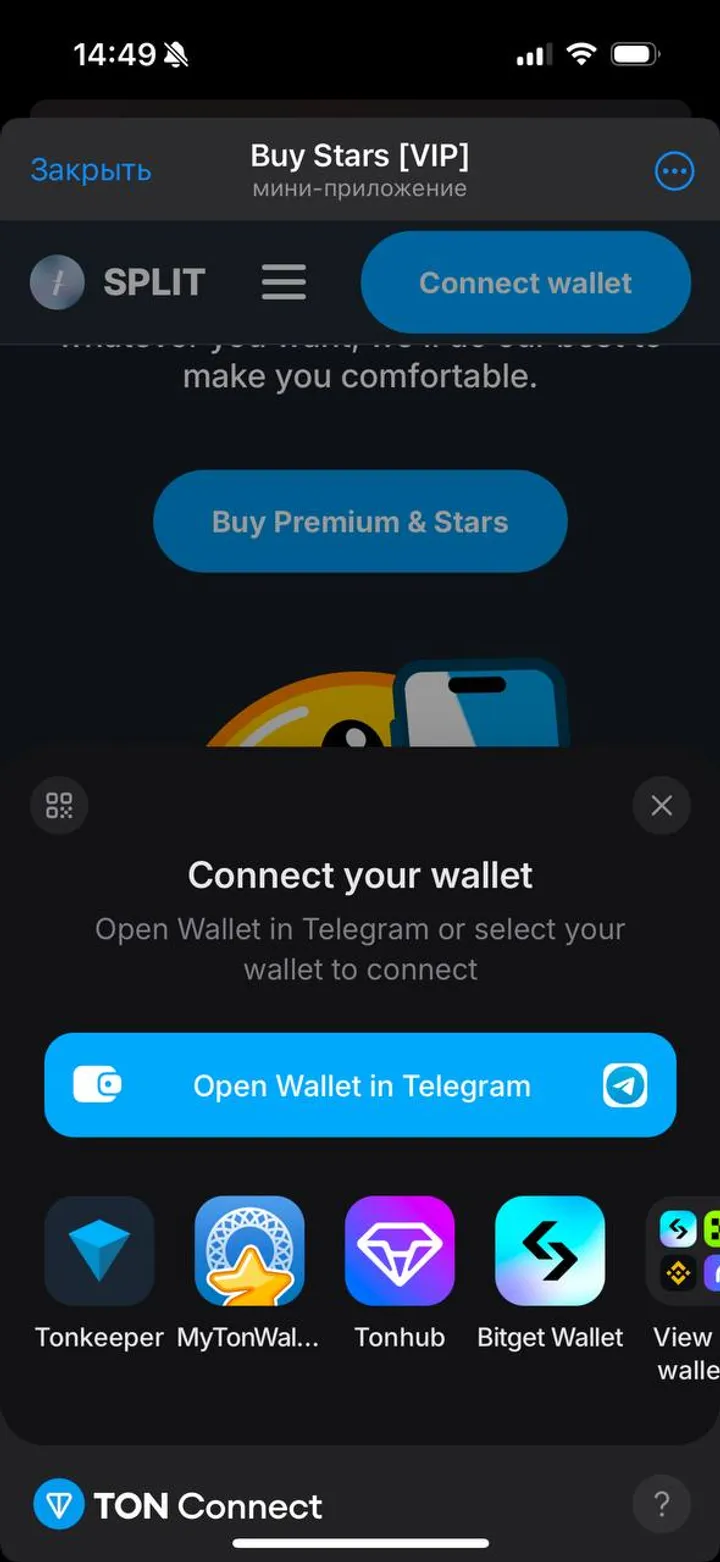Viewport: 720px width, 1562px height.
Task: Select the Tonkeeper wallet
Action: click(x=99, y=1252)
